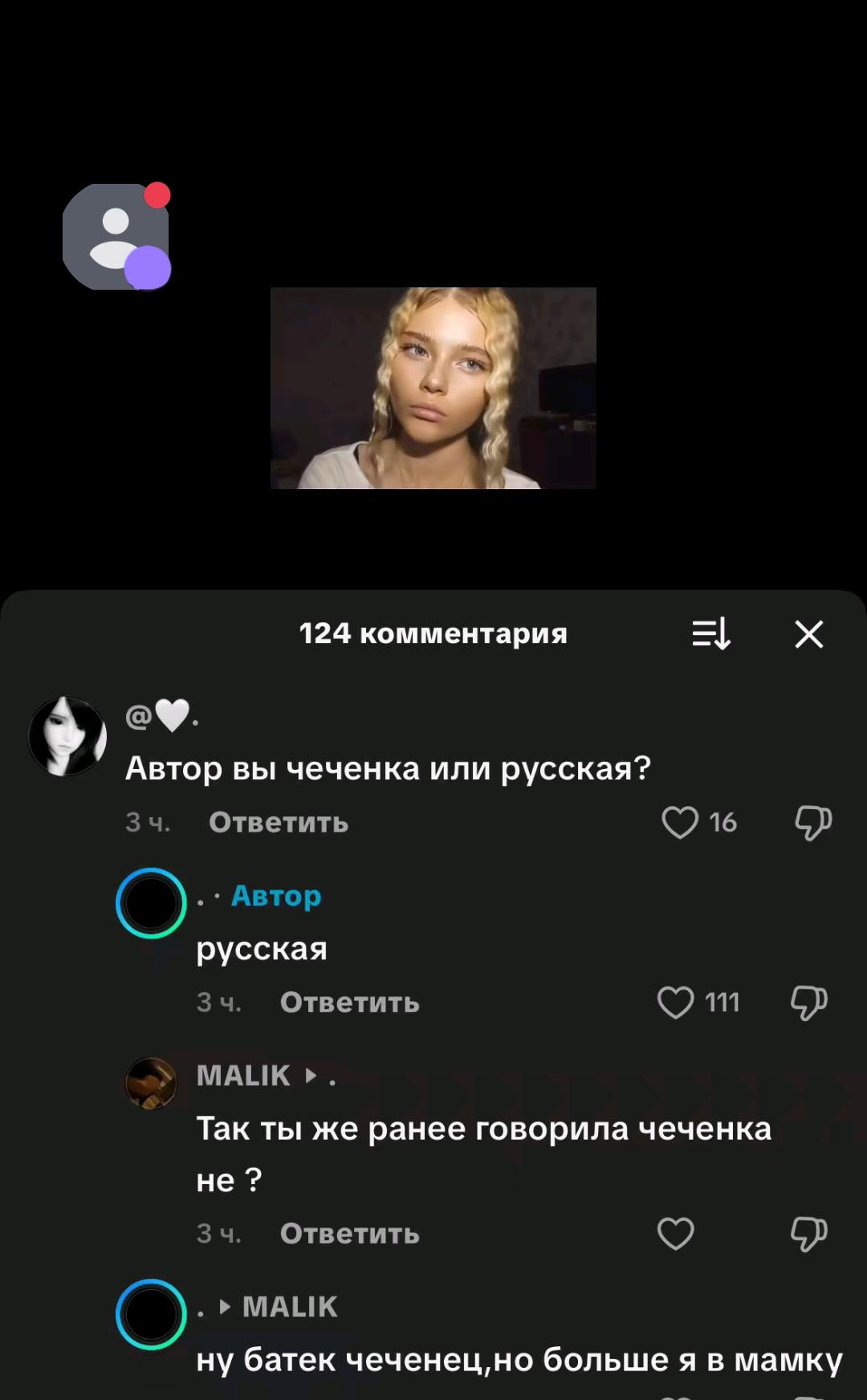Dislike the author's reply русская

pyautogui.click(x=808, y=1003)
